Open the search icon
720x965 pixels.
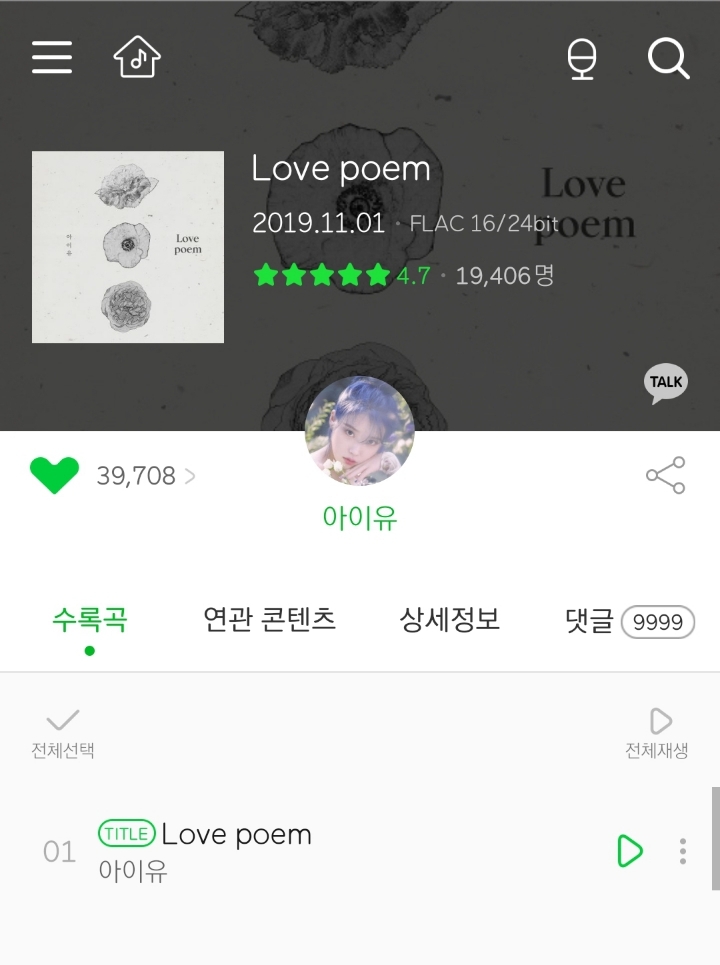[x=668, y=60]
